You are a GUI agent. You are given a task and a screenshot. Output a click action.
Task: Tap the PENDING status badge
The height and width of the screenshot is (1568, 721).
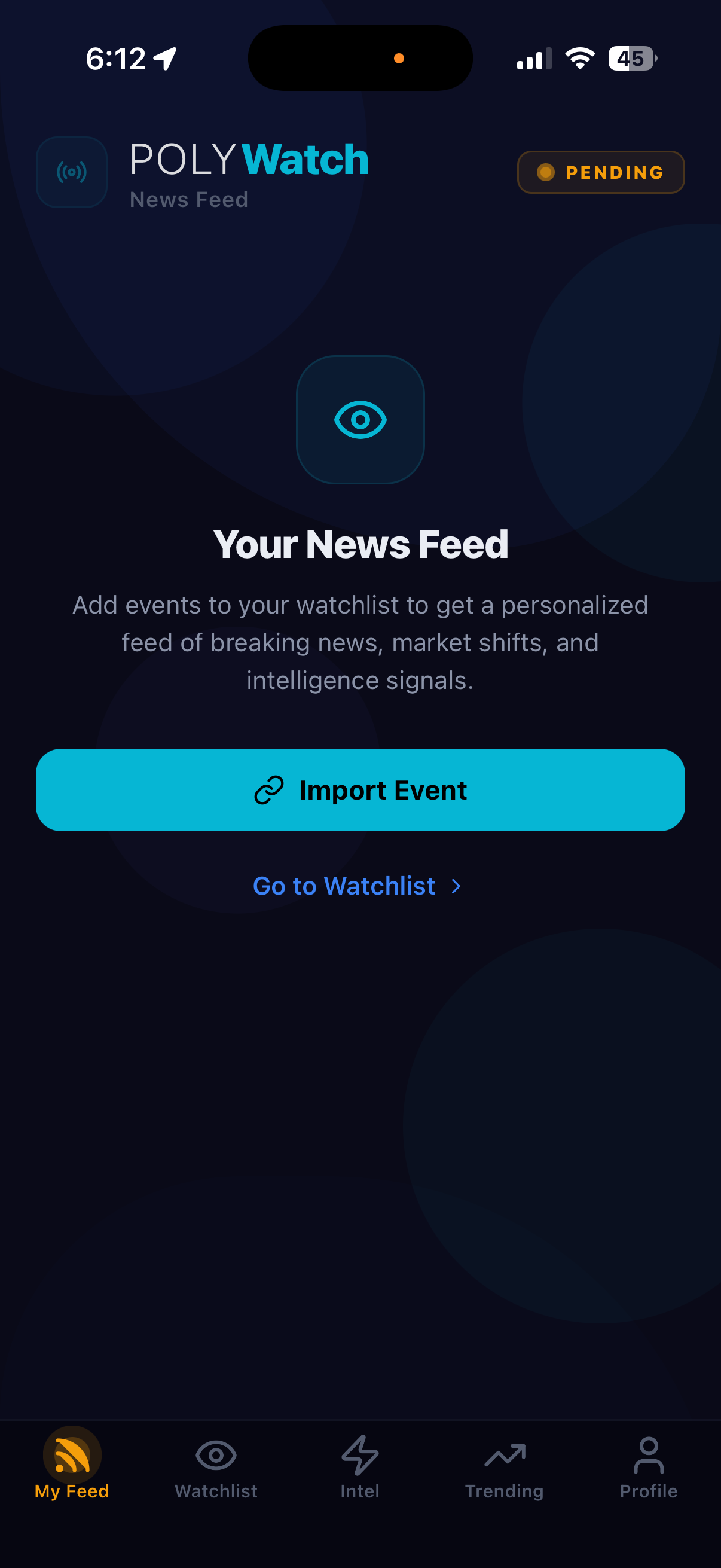600,172
